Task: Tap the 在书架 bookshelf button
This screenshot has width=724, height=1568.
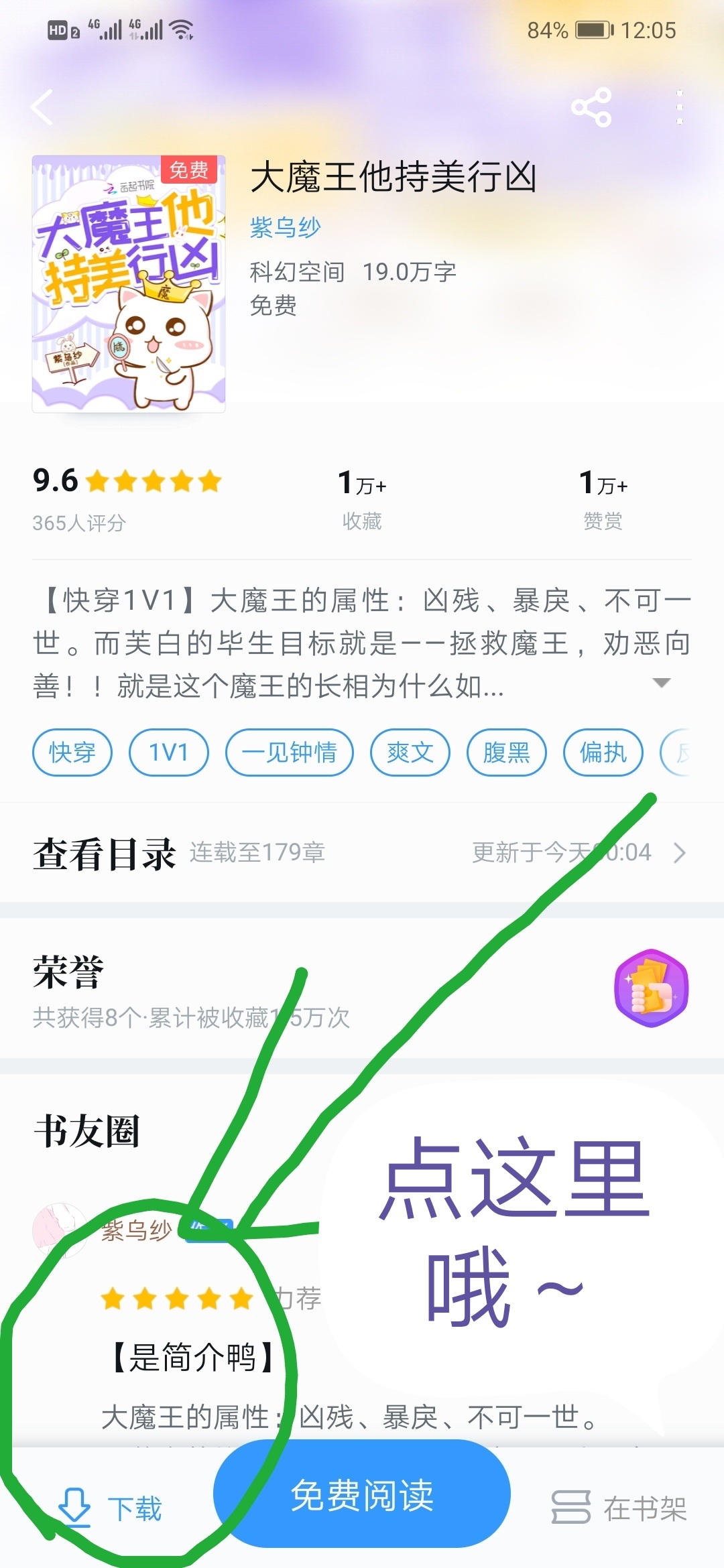Action: (x=619, y=1509)
